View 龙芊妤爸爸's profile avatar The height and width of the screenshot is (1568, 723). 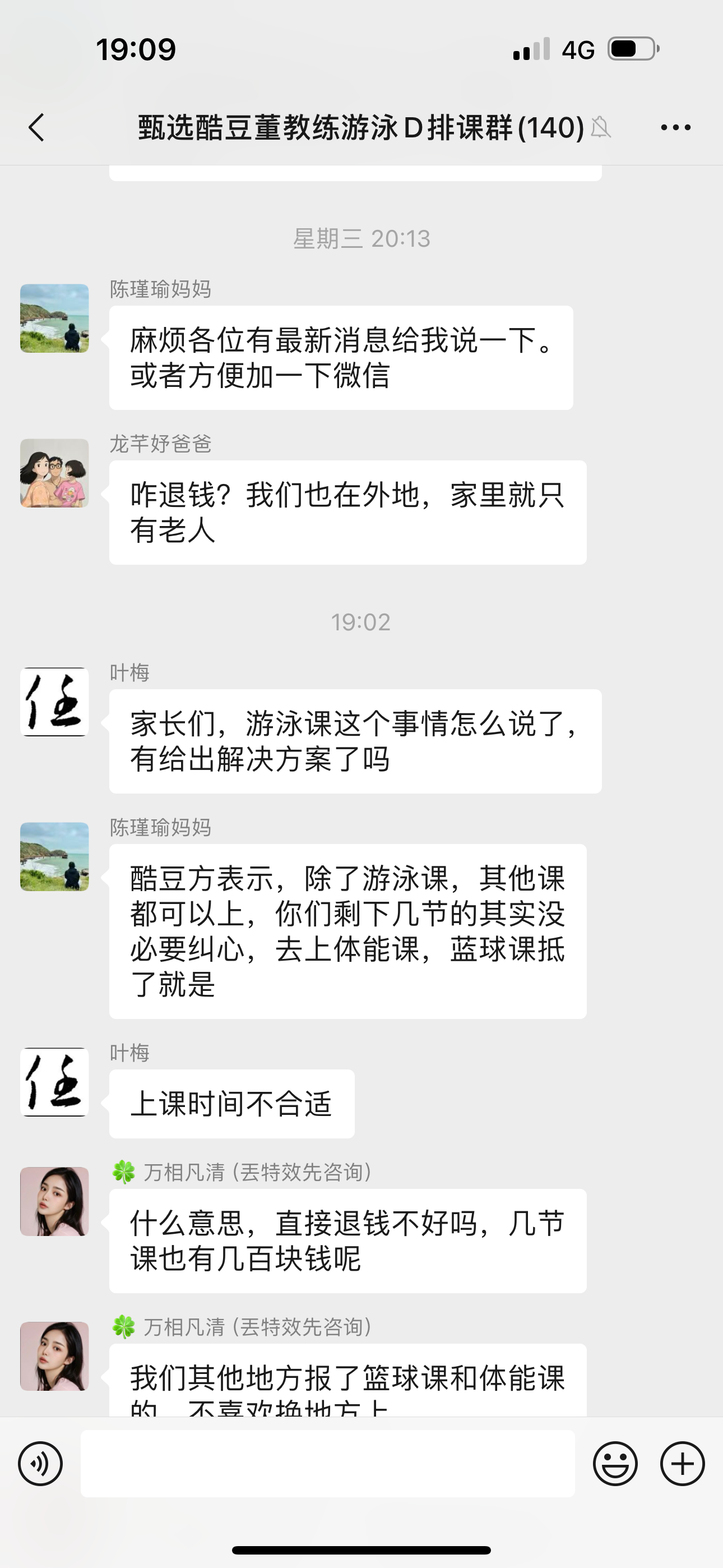pyautogui.click(x=54, y=473)
